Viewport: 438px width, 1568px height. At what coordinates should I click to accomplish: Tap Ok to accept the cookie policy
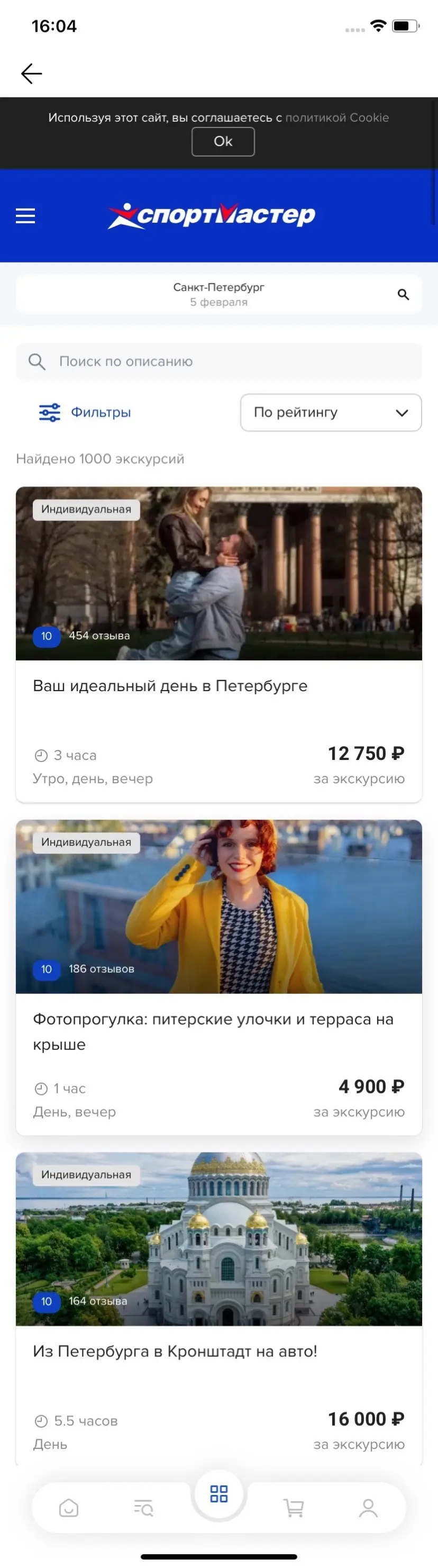point(223,142)
